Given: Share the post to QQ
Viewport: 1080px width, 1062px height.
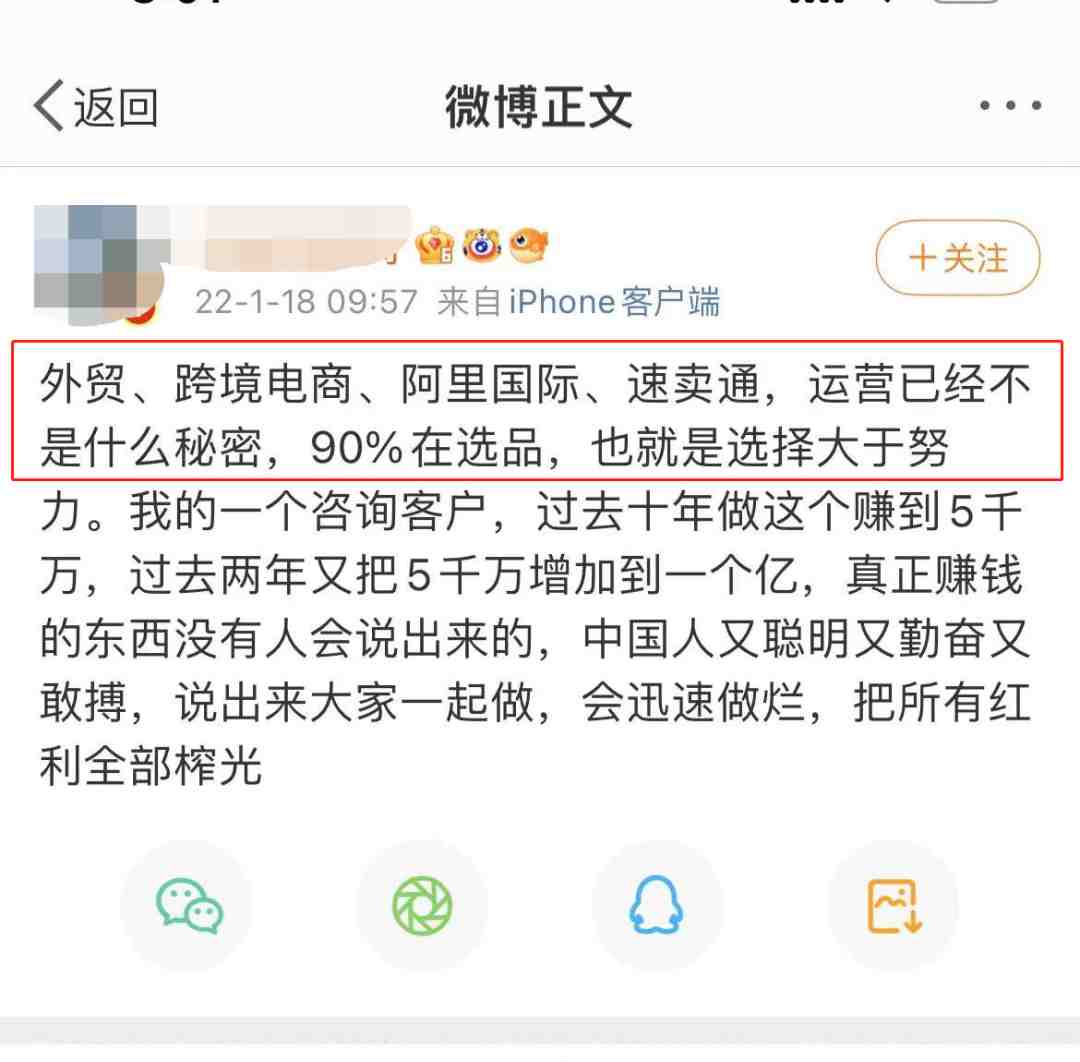Looking at the screenshot, I should (656, 906).
